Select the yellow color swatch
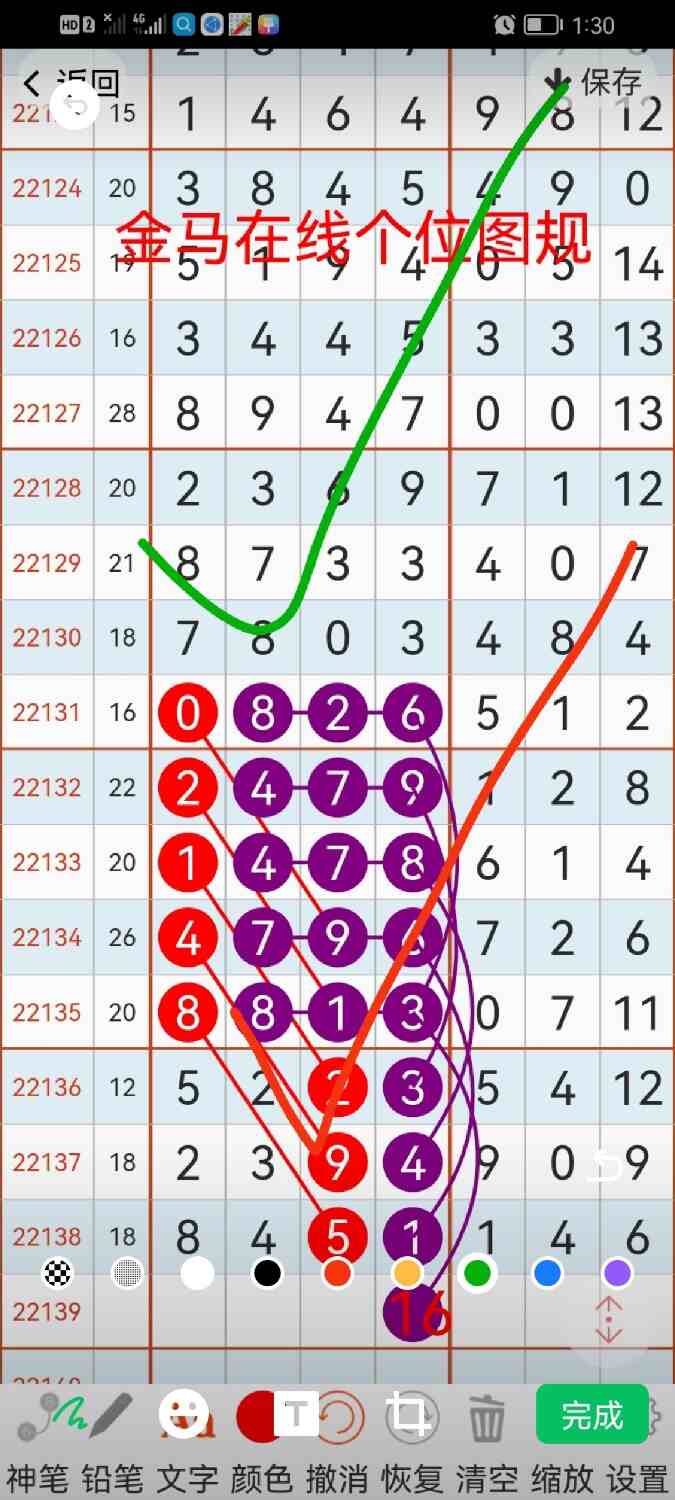The image size is (675, 1500). tap(407, 1273)
